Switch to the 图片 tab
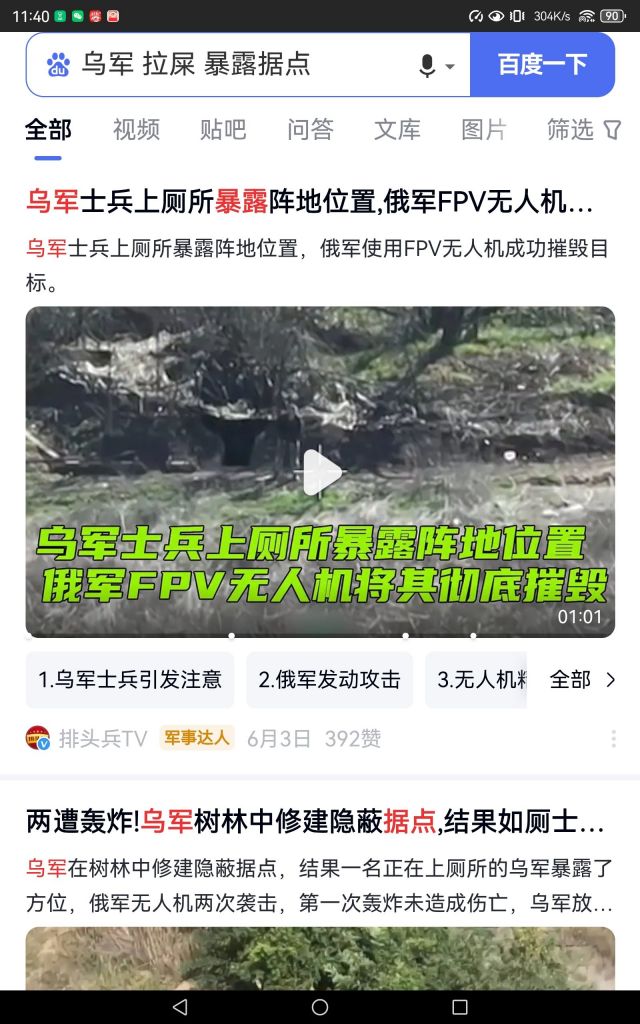The width and height of the screenshot is (640, 1024). (484, 129)
